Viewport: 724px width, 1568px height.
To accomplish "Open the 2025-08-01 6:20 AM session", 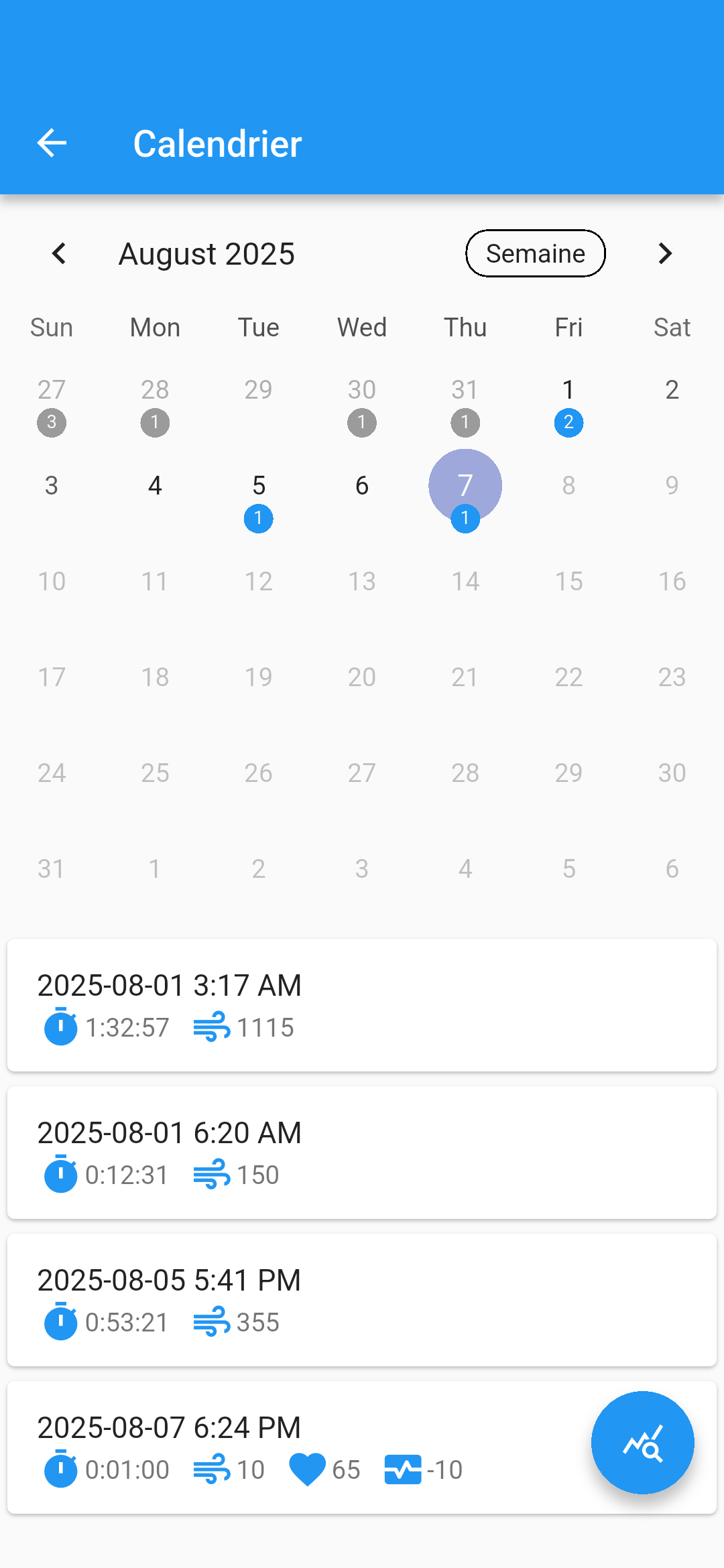I will tap(362, 1152).
